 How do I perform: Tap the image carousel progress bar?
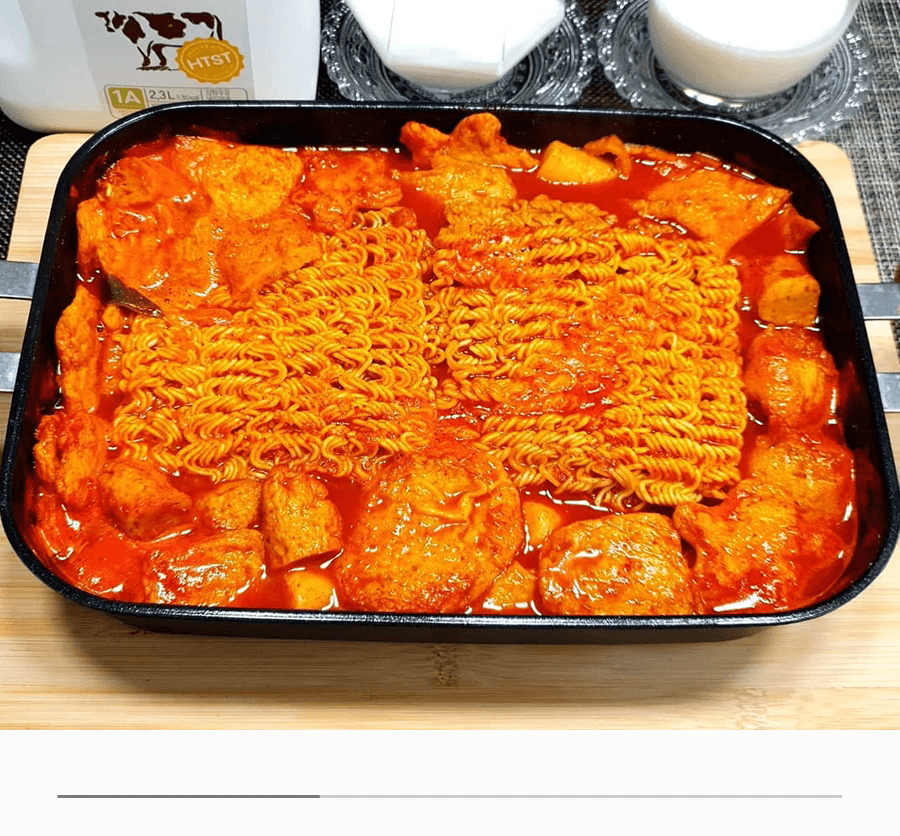click(449, 796)
